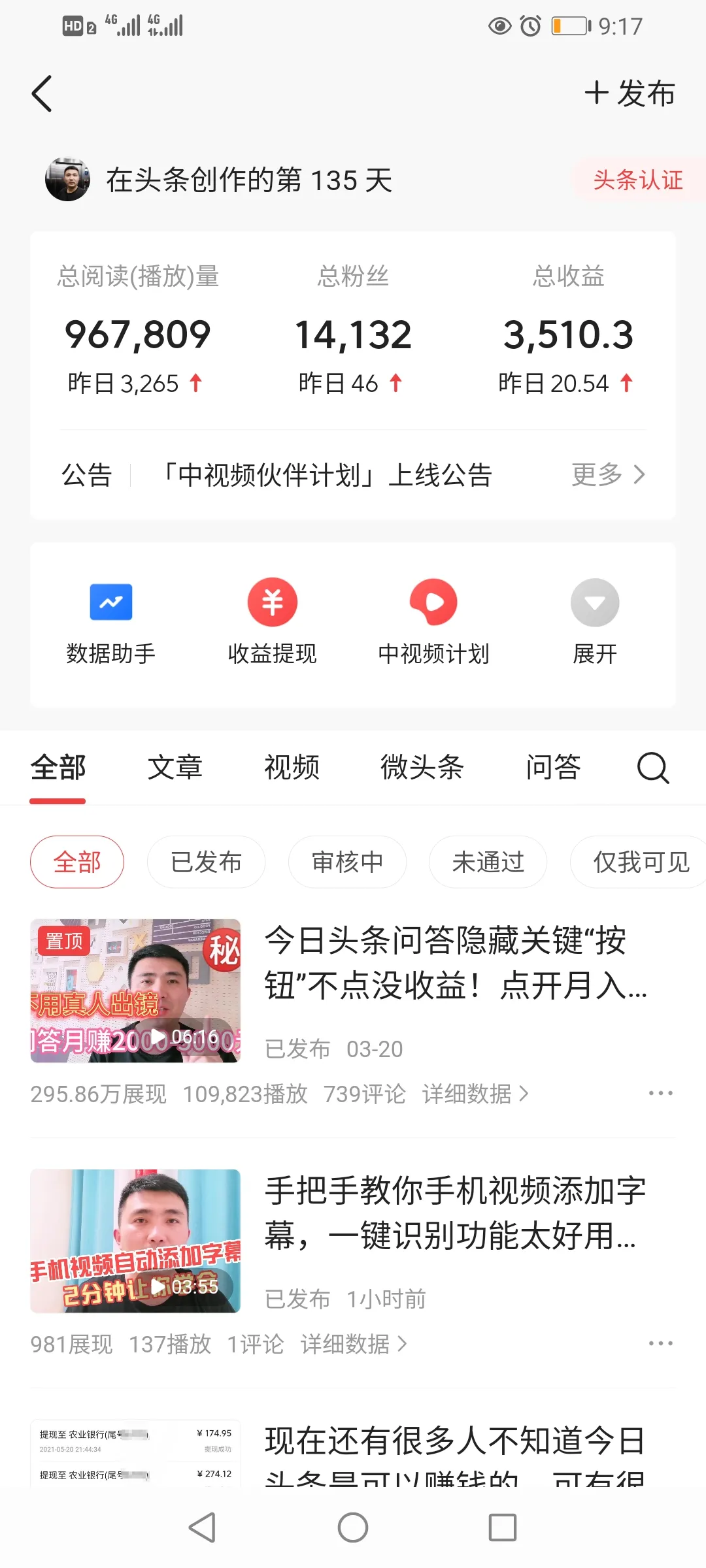Open the 头条认证 certification badge

(637, 180)
